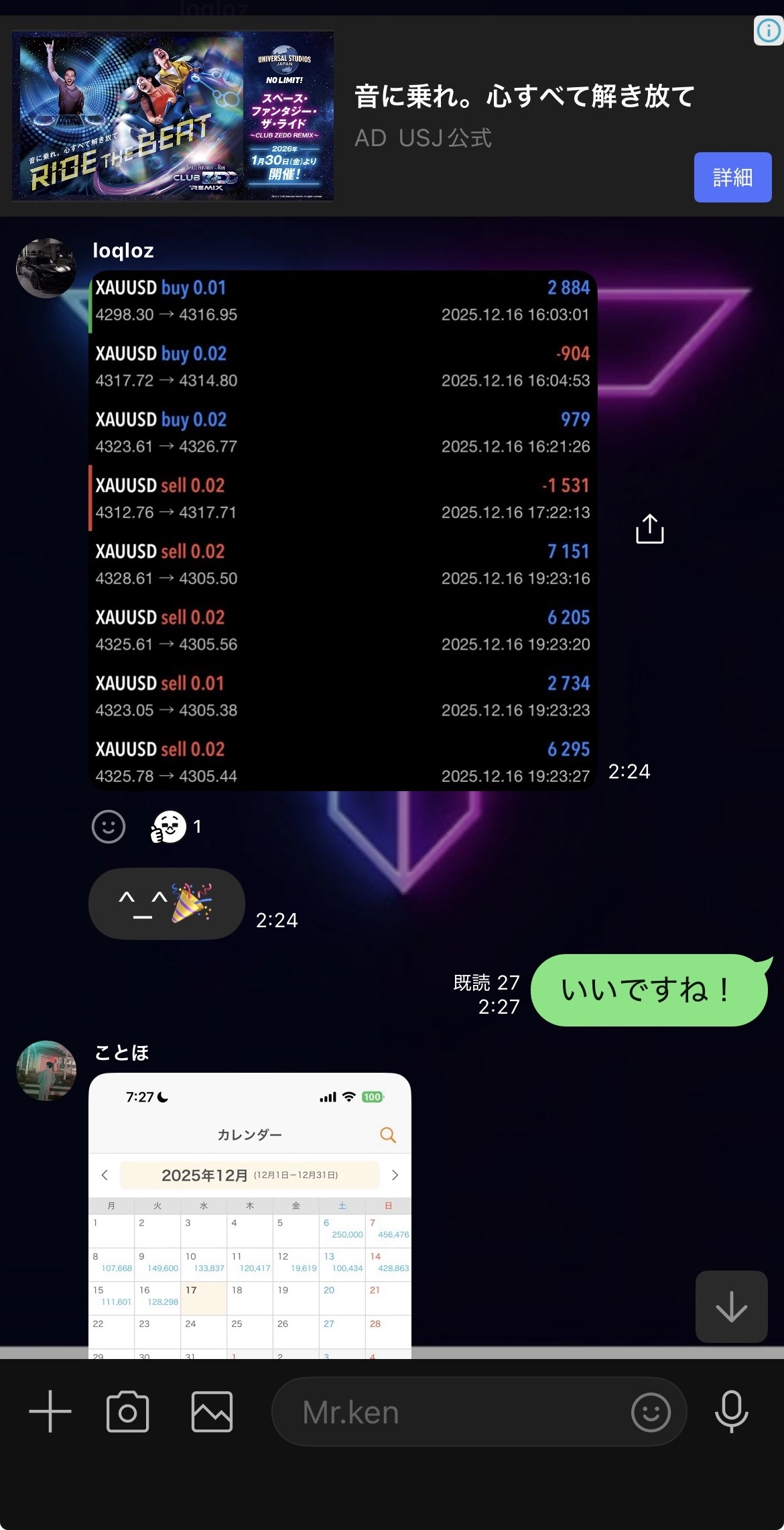Launch the camera from the chat bar
This screenshot has width=784, height=1530.
click(127, 1411)
